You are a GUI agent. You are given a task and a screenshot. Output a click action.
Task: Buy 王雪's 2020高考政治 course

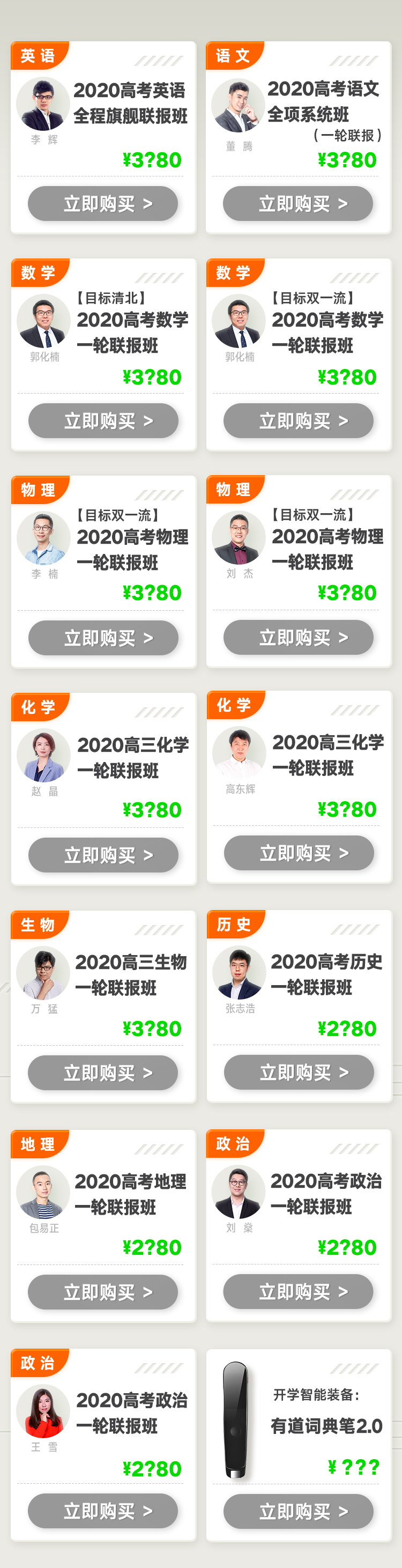click(103, 1511)
